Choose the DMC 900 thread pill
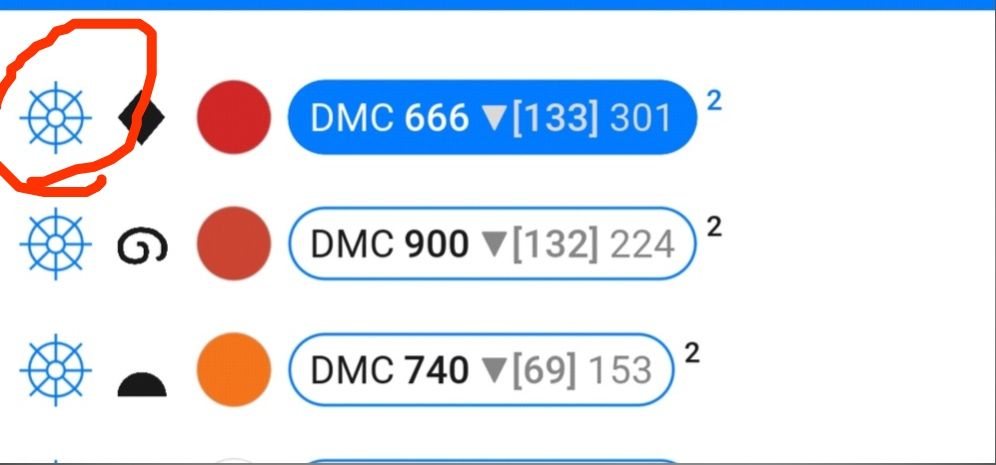Viewport: 996px width, 465px height. (x=491, y=243)
